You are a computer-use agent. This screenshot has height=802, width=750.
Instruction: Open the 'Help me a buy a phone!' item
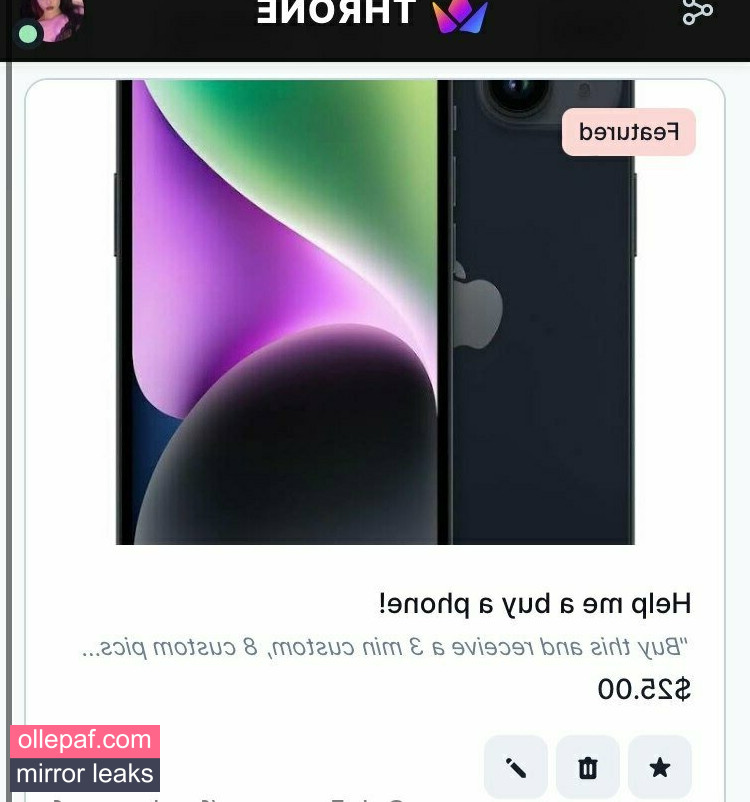coord(534,604)
